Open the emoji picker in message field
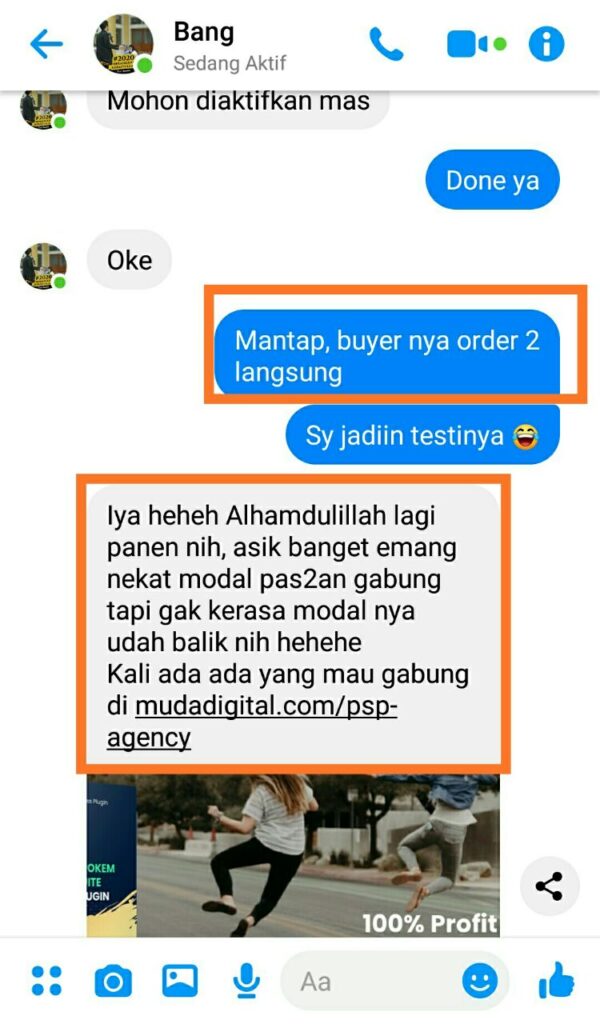The height and width of the screenshot is (1024, 600). (x=480, y=981)
